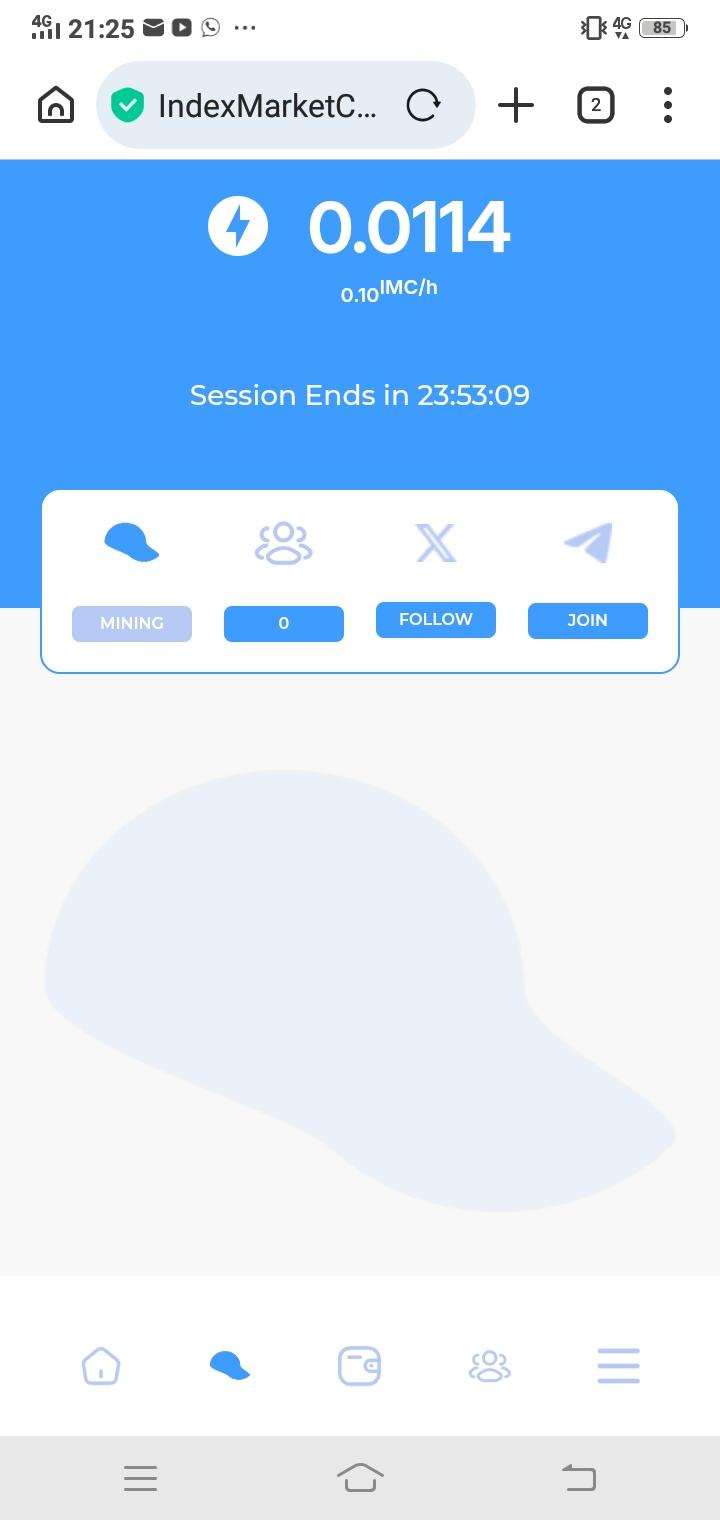This screenshot has width=720, height=1520.
Task: Open the tab switcher showing 2 tabs
Action: 596,105
